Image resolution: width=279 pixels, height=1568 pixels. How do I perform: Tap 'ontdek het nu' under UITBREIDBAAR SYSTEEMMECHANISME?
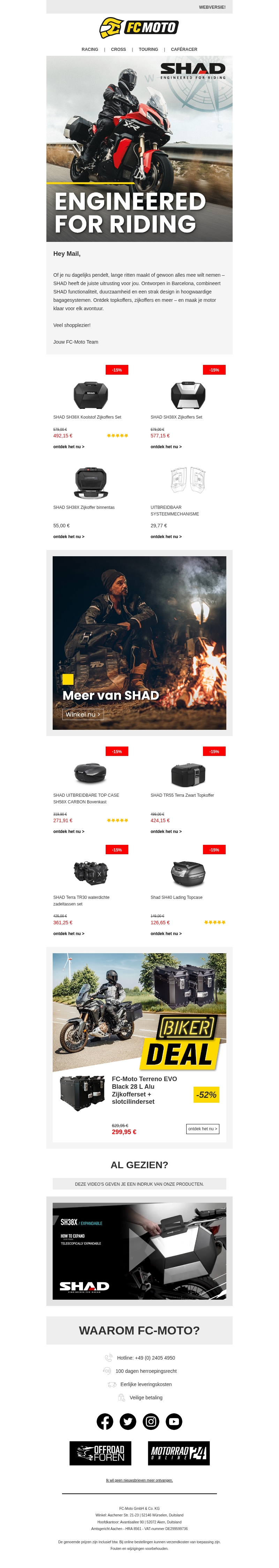click(x=166, y=536)
